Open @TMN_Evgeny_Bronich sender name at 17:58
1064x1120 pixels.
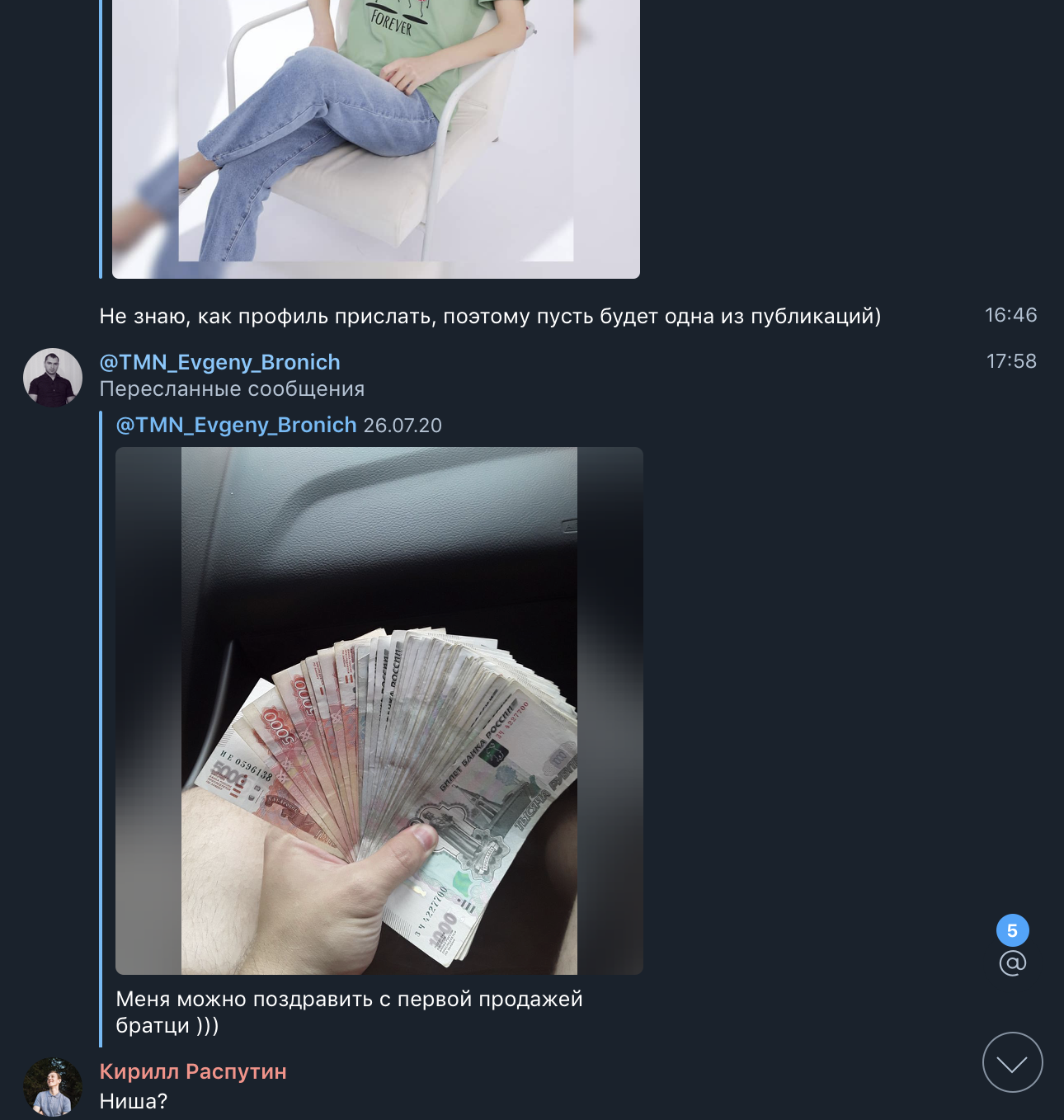point(219,362)
